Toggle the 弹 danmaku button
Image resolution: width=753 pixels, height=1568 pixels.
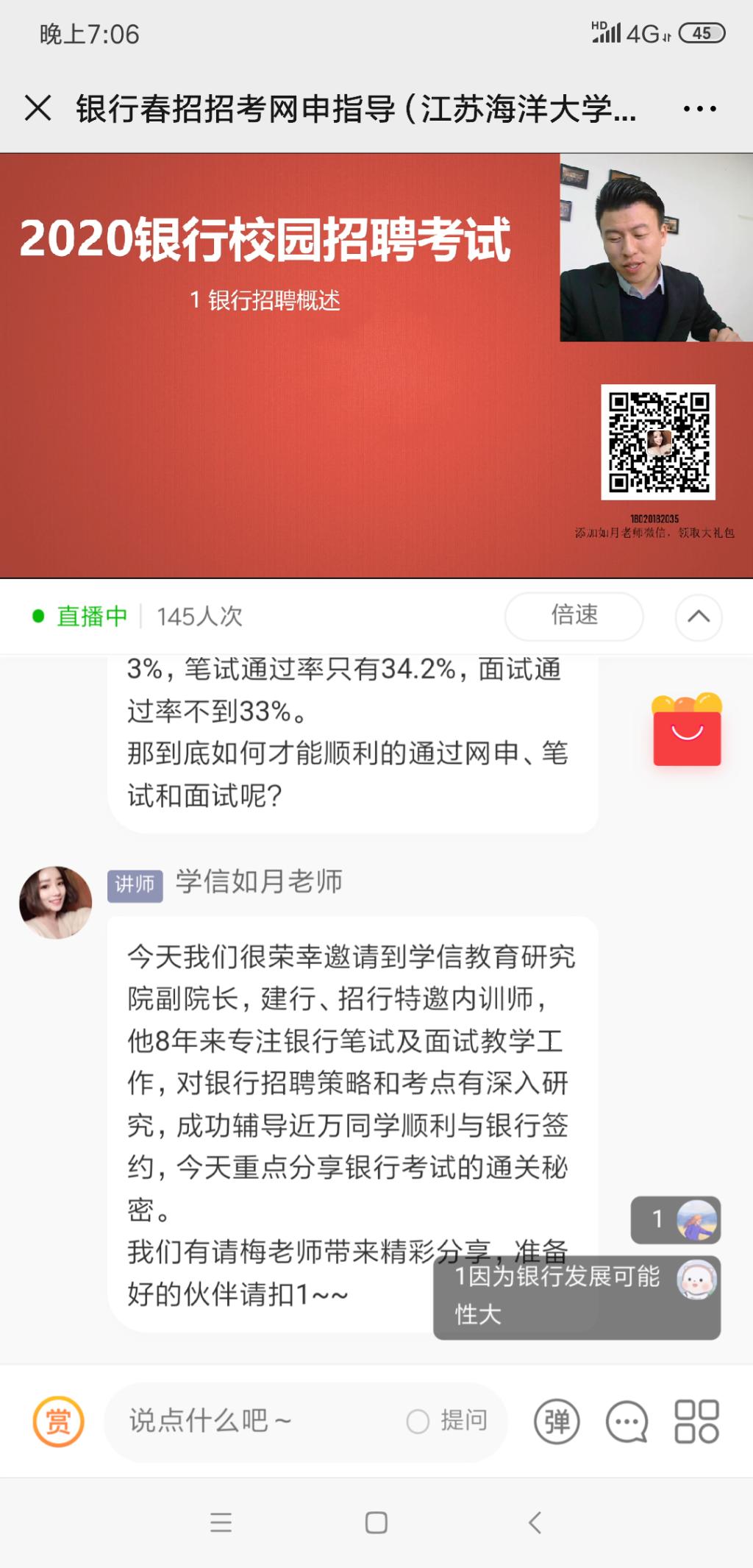point(557,1421)
